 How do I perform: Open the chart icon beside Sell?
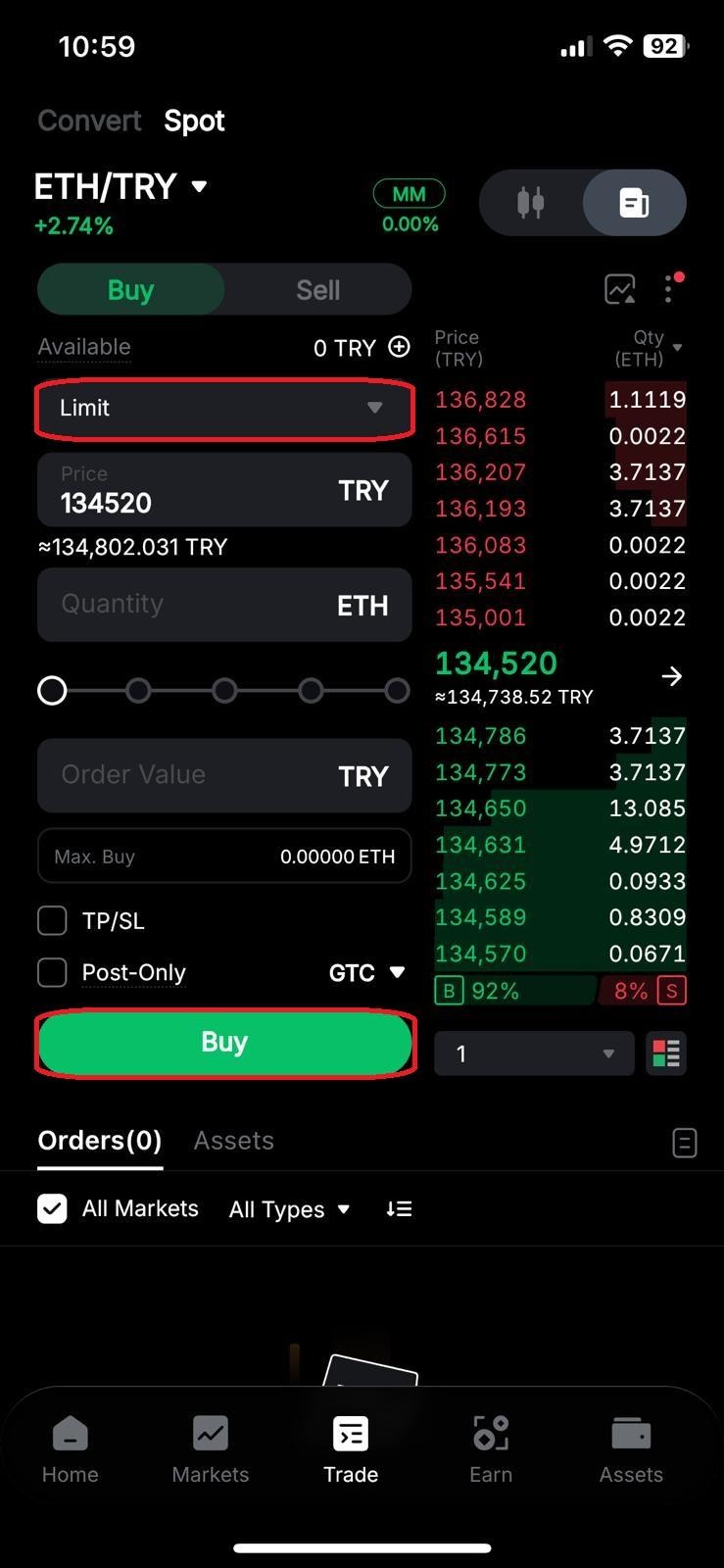[x=620, y=289]
